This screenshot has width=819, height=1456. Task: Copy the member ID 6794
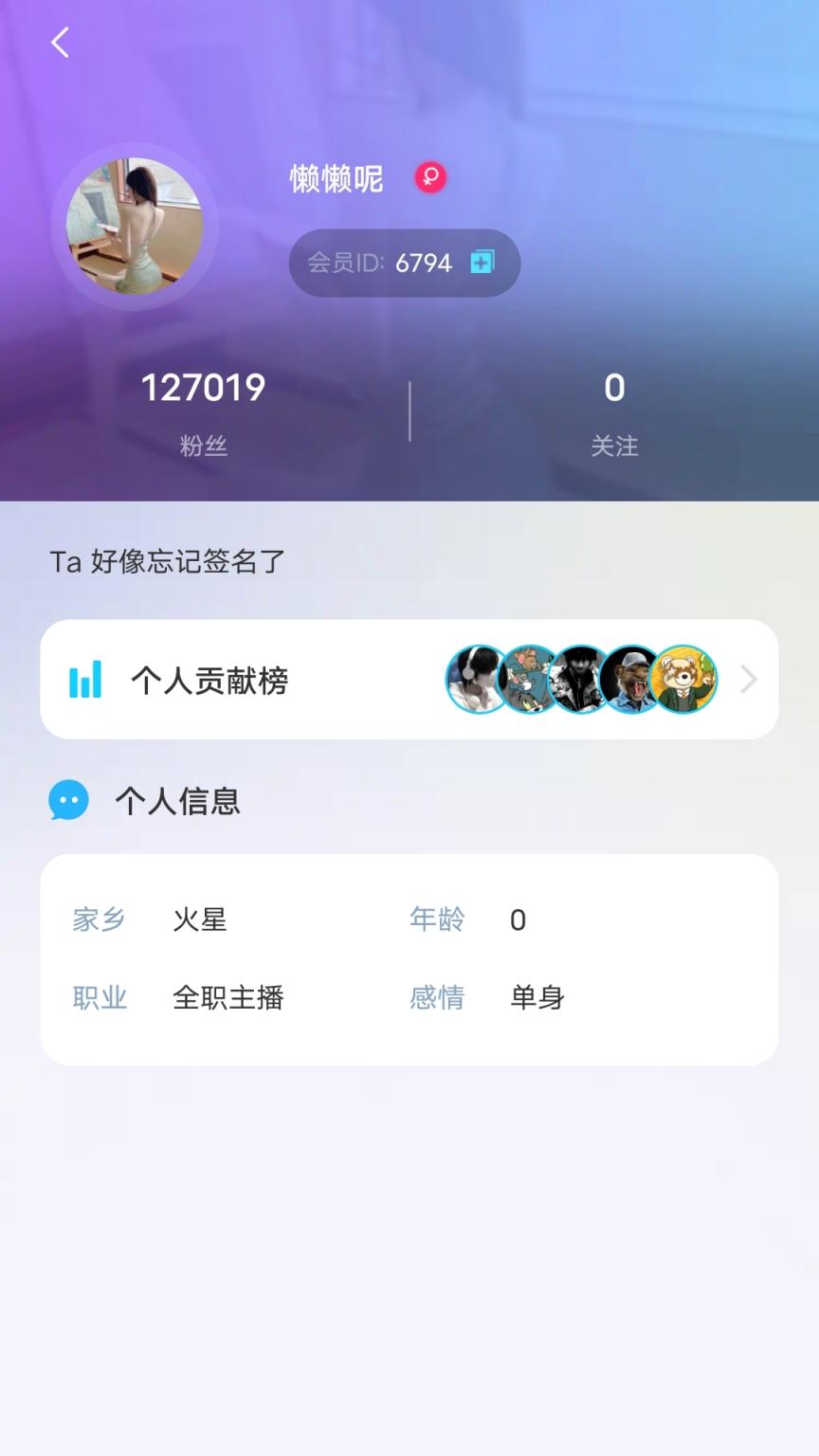click(482, 262)
